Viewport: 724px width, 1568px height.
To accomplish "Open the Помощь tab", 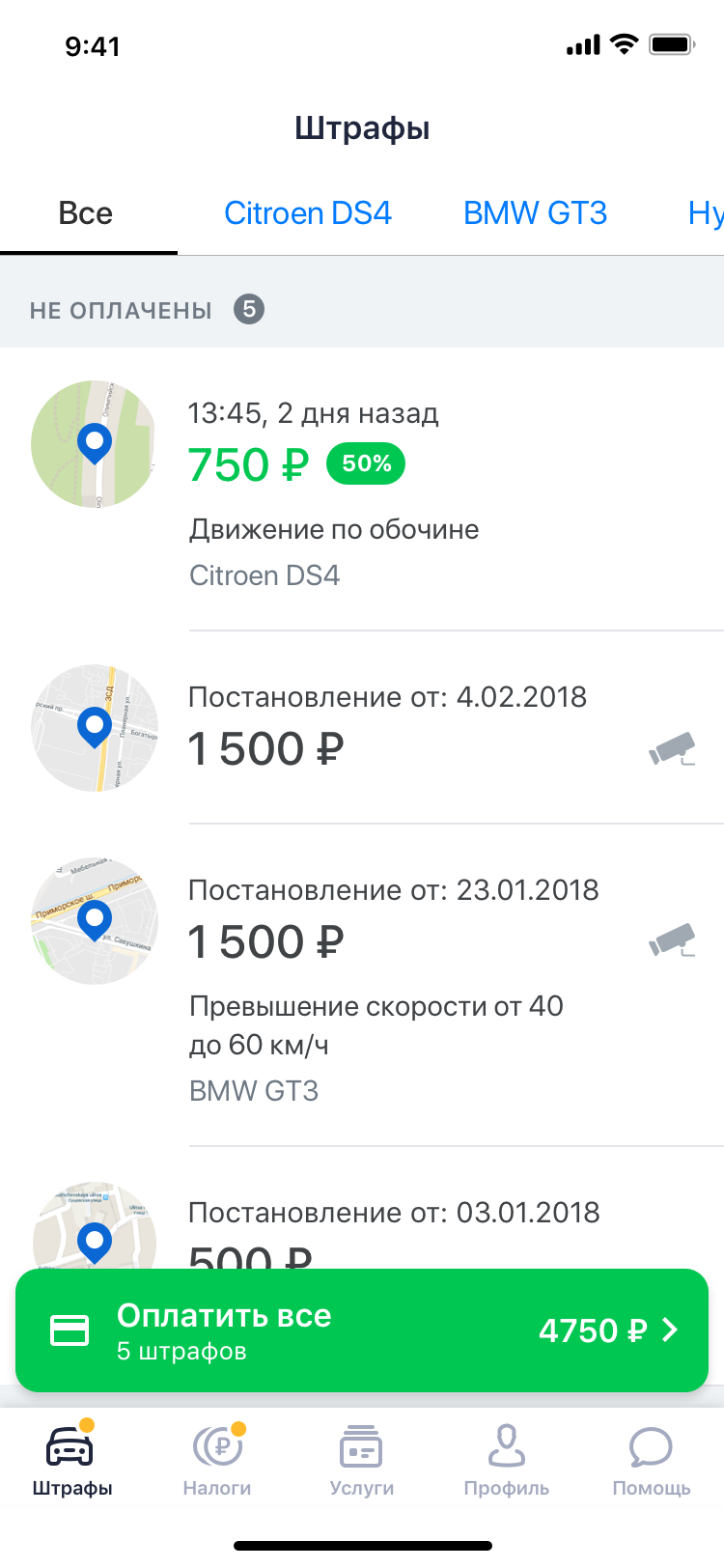I will coord(651,1458).
